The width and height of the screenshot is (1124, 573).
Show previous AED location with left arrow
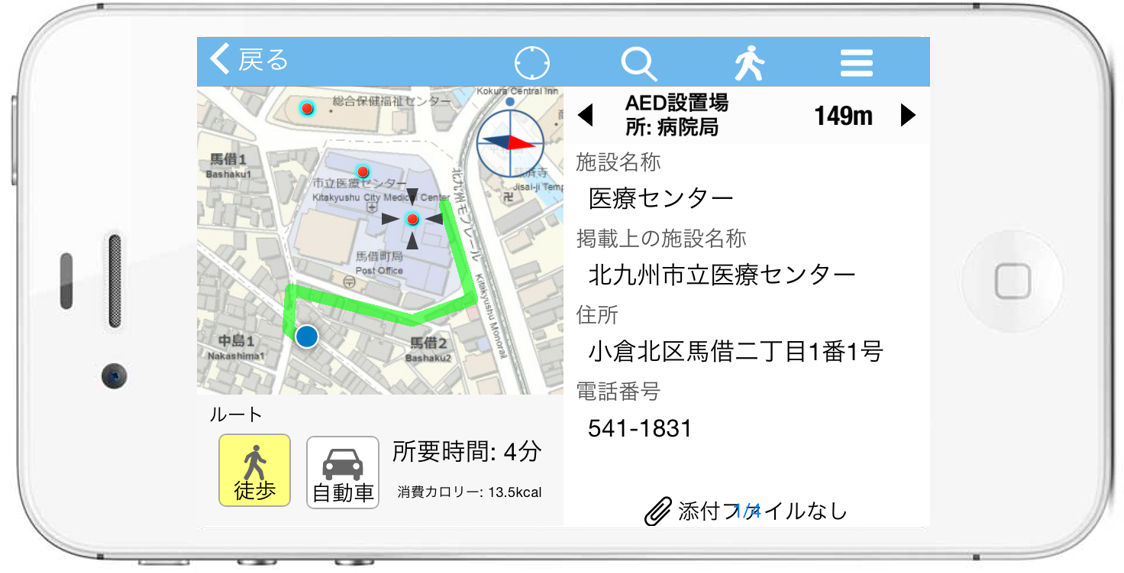click(x=586, y=115)
